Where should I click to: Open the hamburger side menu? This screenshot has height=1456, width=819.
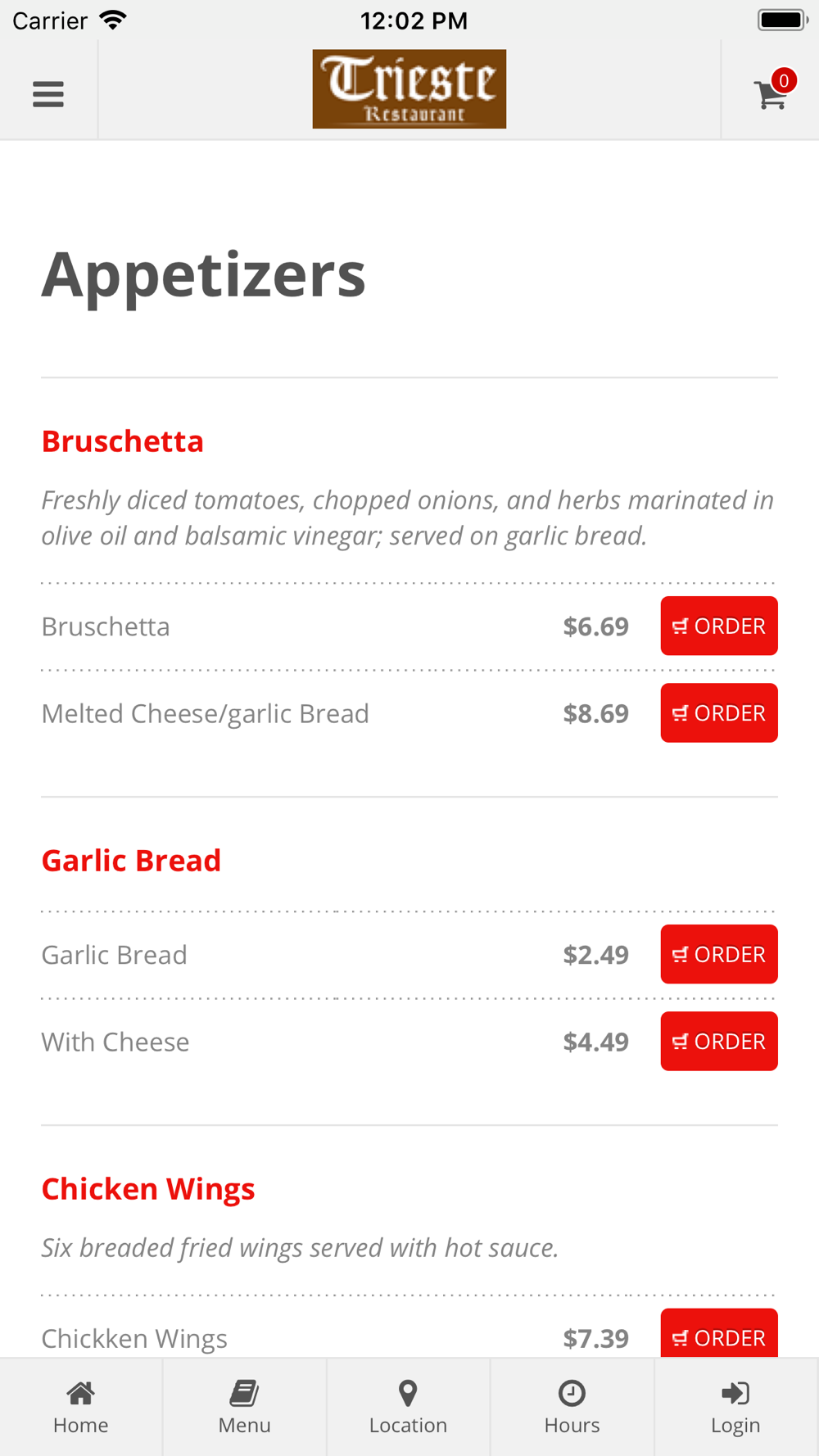48,94
